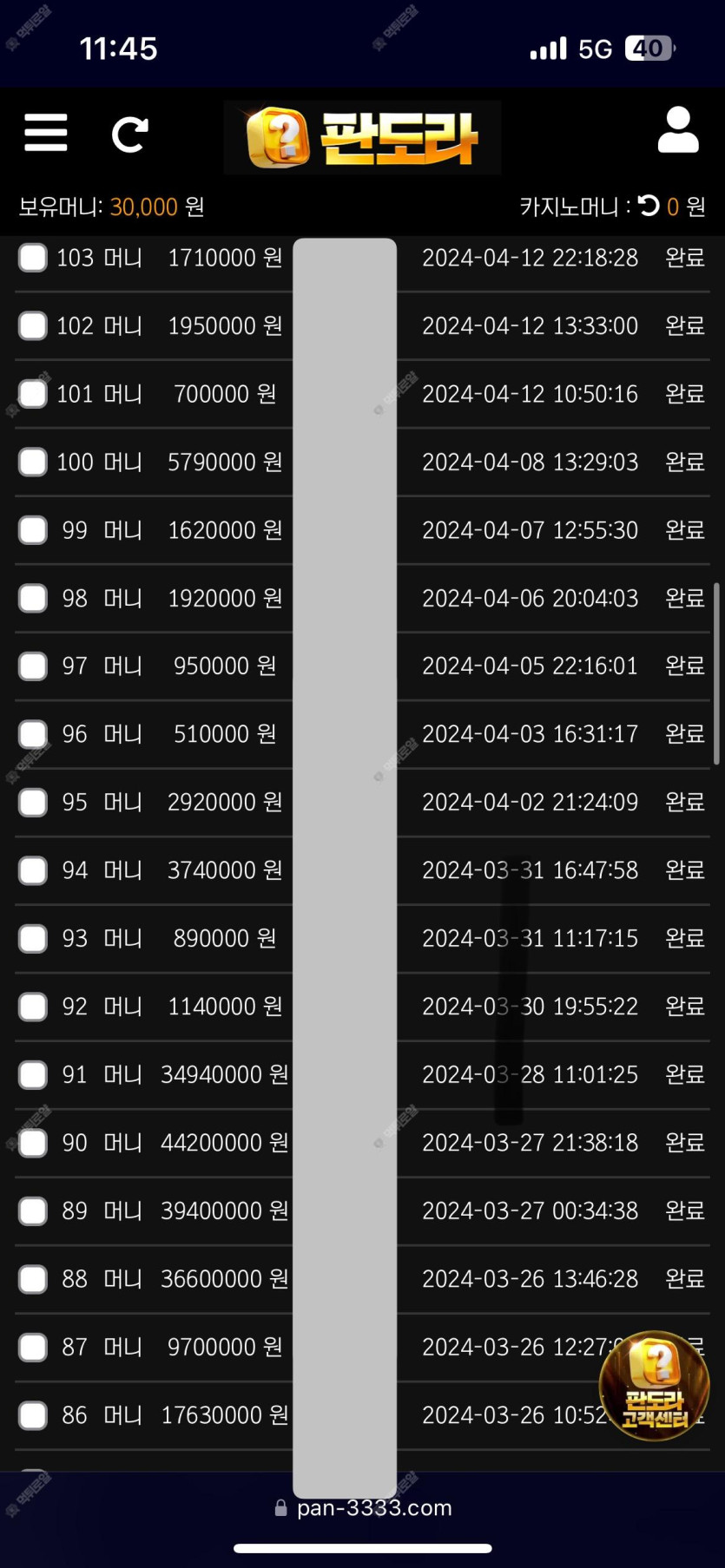Tick the checkbox for row 101
Viewport: 725px width, 1568px height.
point(33,394)
